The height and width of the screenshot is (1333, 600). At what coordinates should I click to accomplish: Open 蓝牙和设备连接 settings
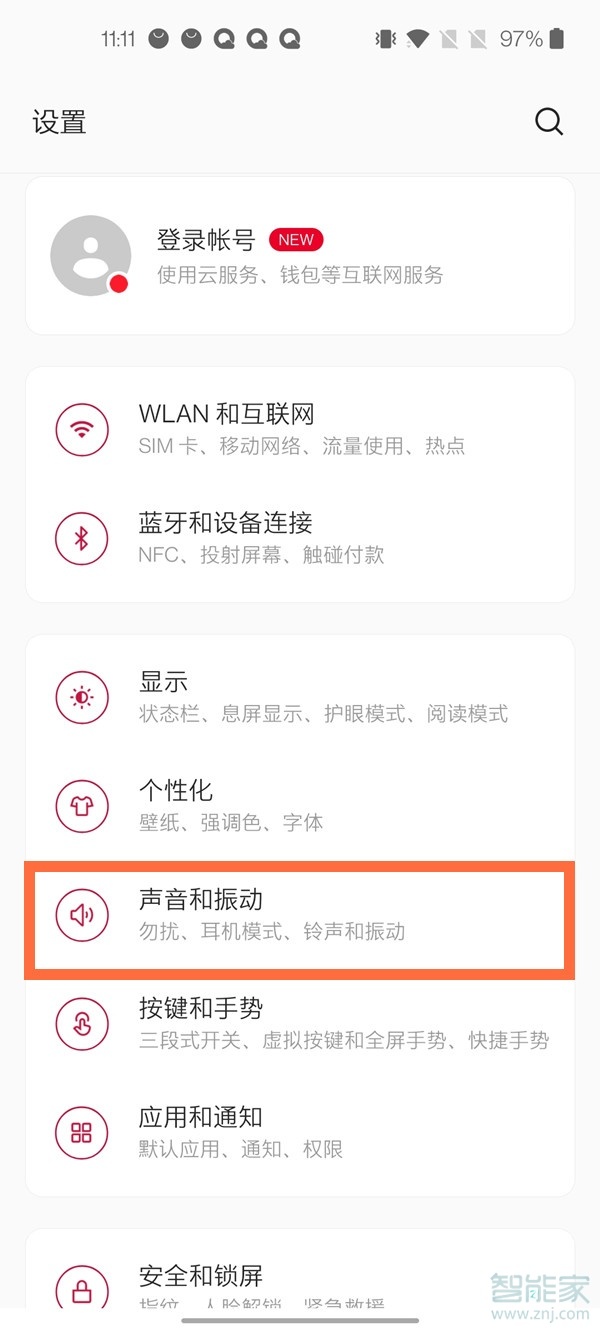(x=300, y=538)
